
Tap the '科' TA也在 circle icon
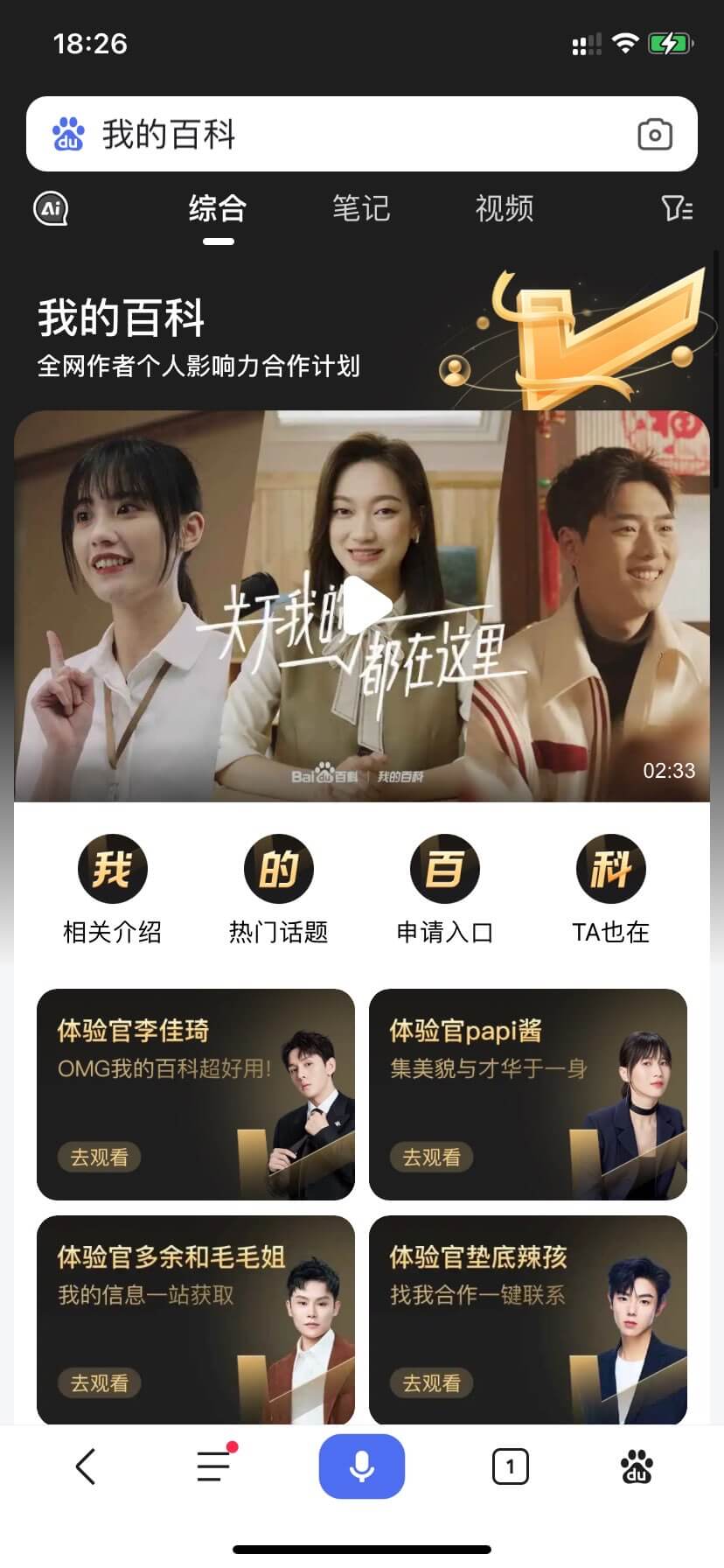pos(611,867)
